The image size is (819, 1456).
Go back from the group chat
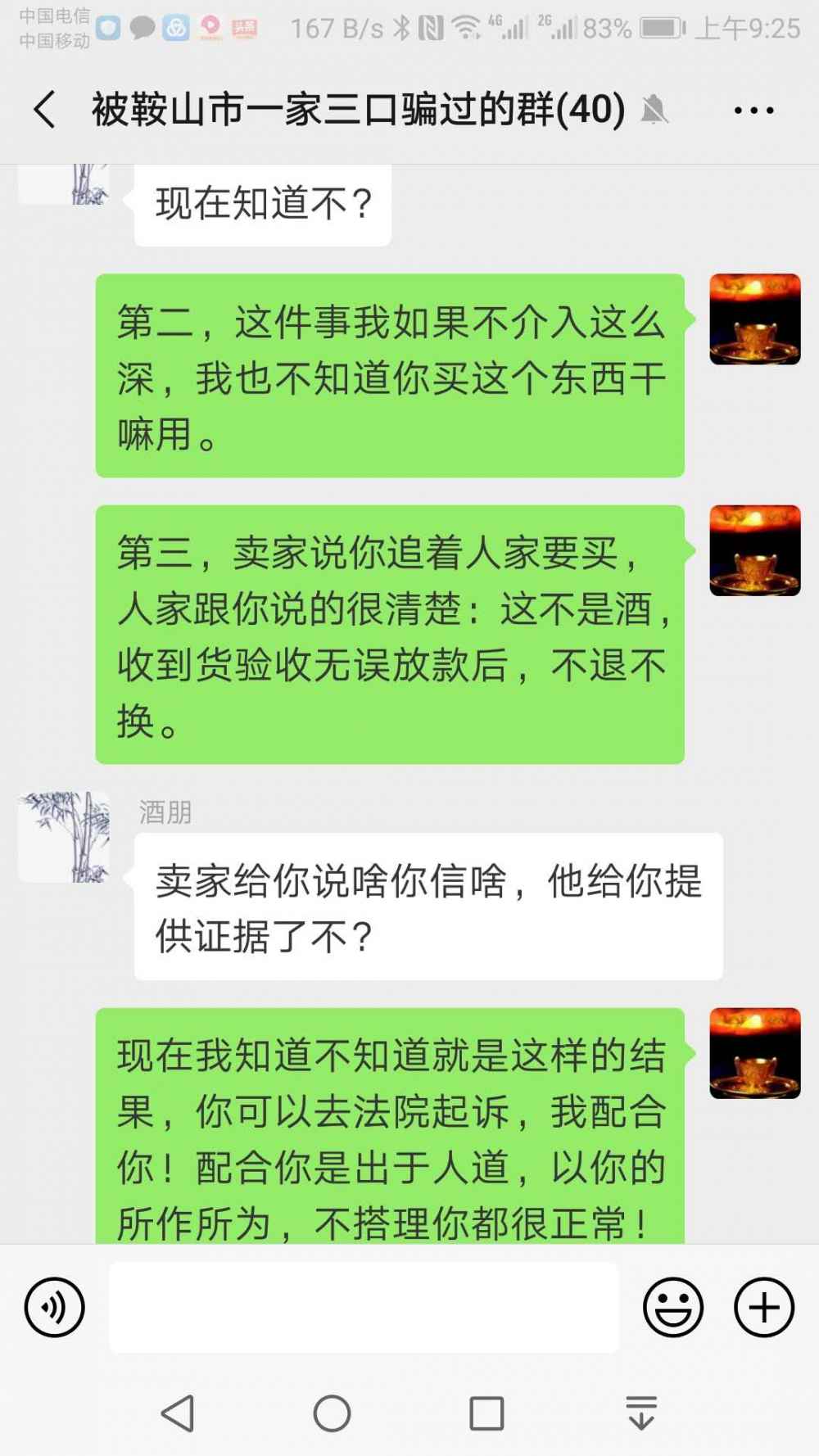(45, 110)
